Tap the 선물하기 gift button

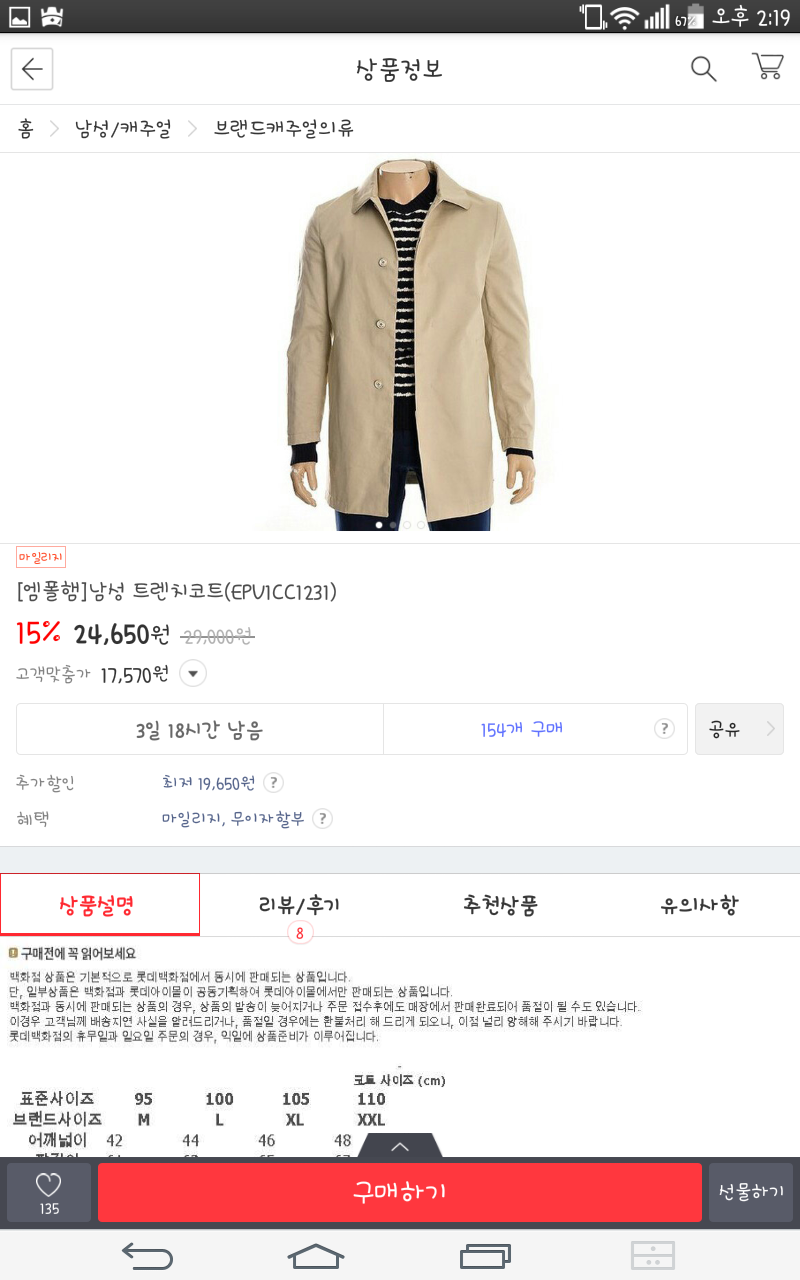pos(751,1192)
